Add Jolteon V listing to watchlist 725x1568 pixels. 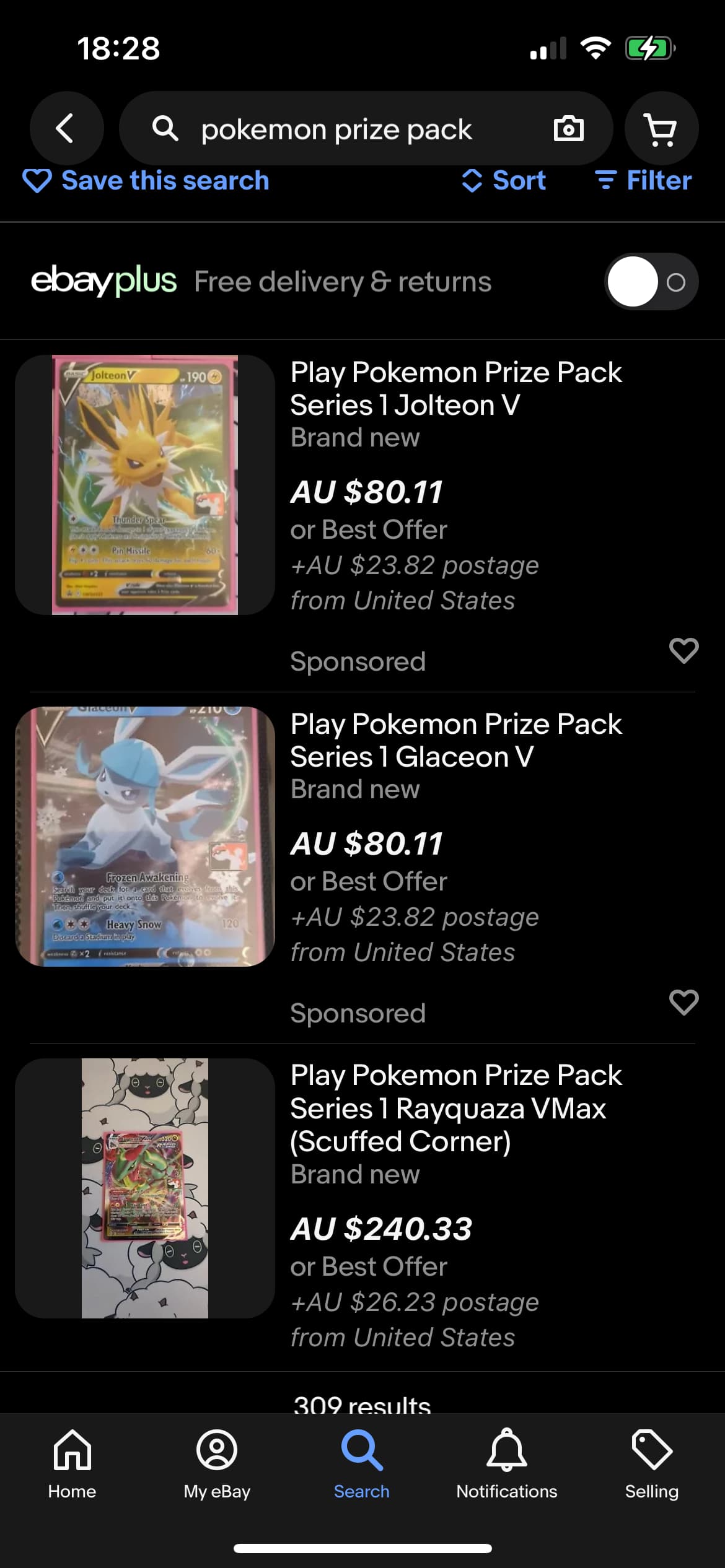tap(683, 650)
